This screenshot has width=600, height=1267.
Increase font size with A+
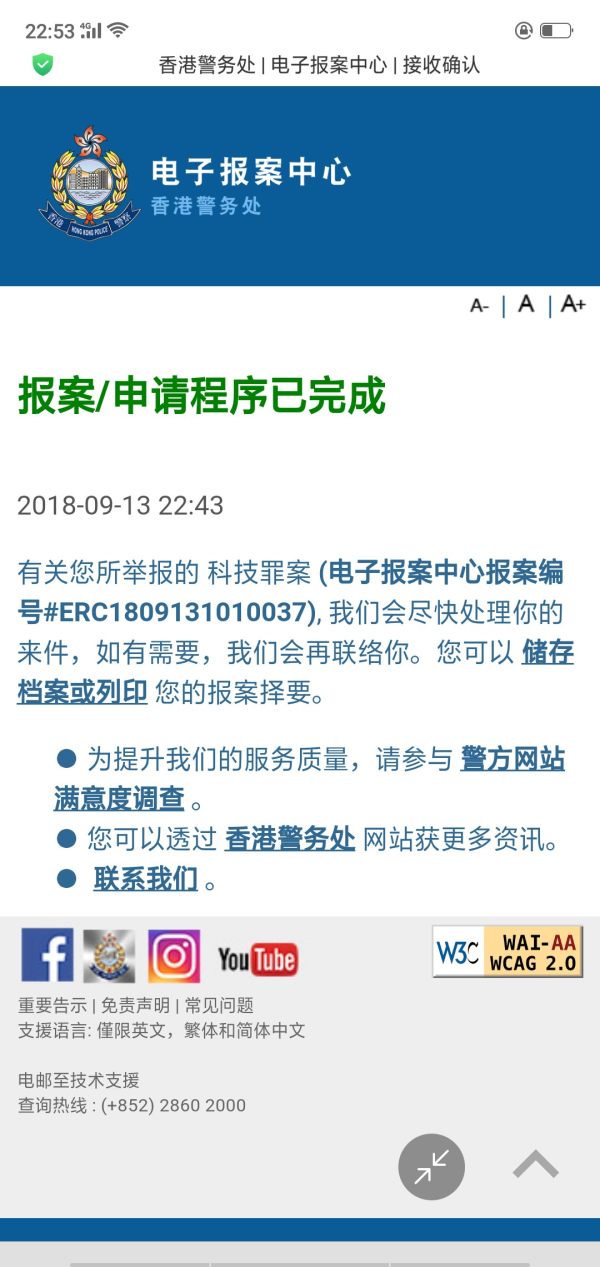coord(573,304)
